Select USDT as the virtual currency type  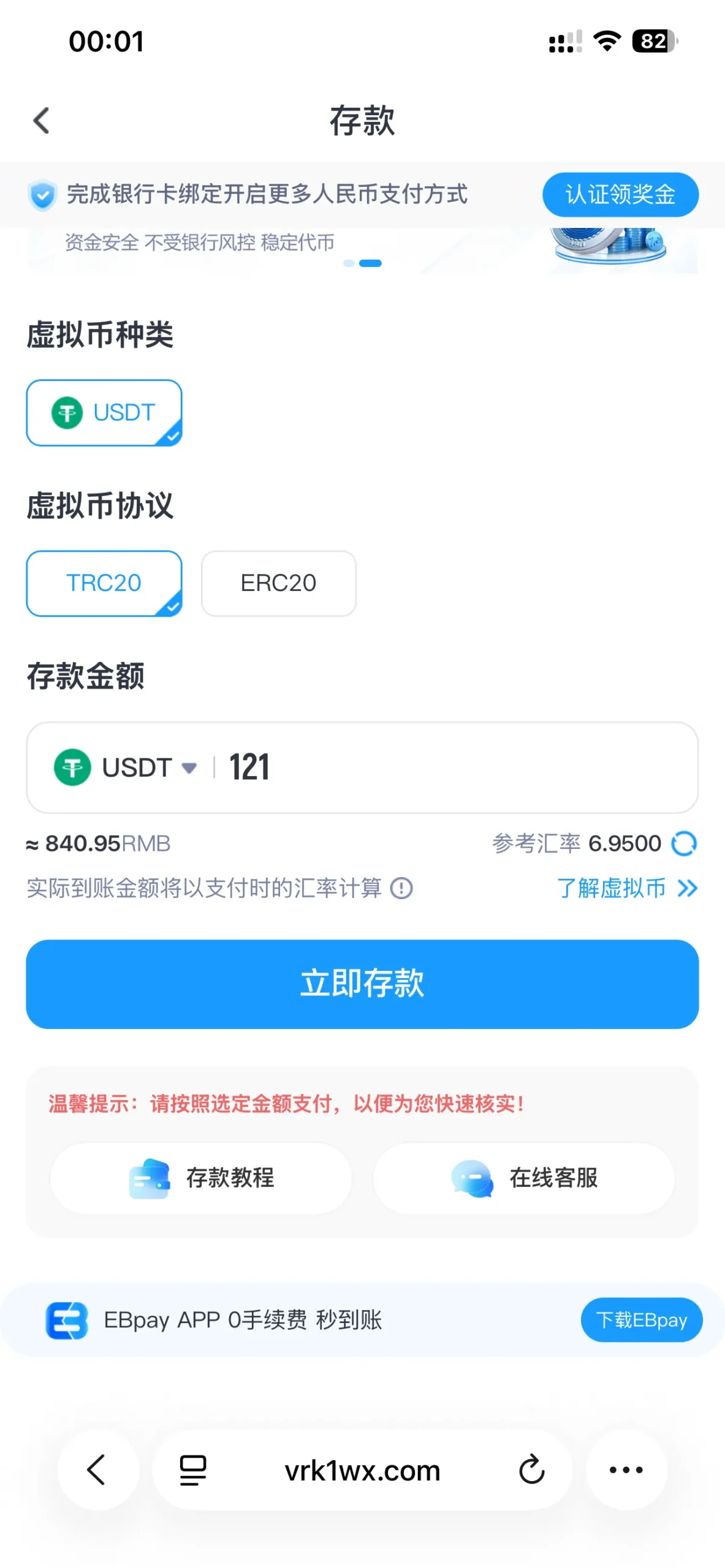tap(104, 412)
